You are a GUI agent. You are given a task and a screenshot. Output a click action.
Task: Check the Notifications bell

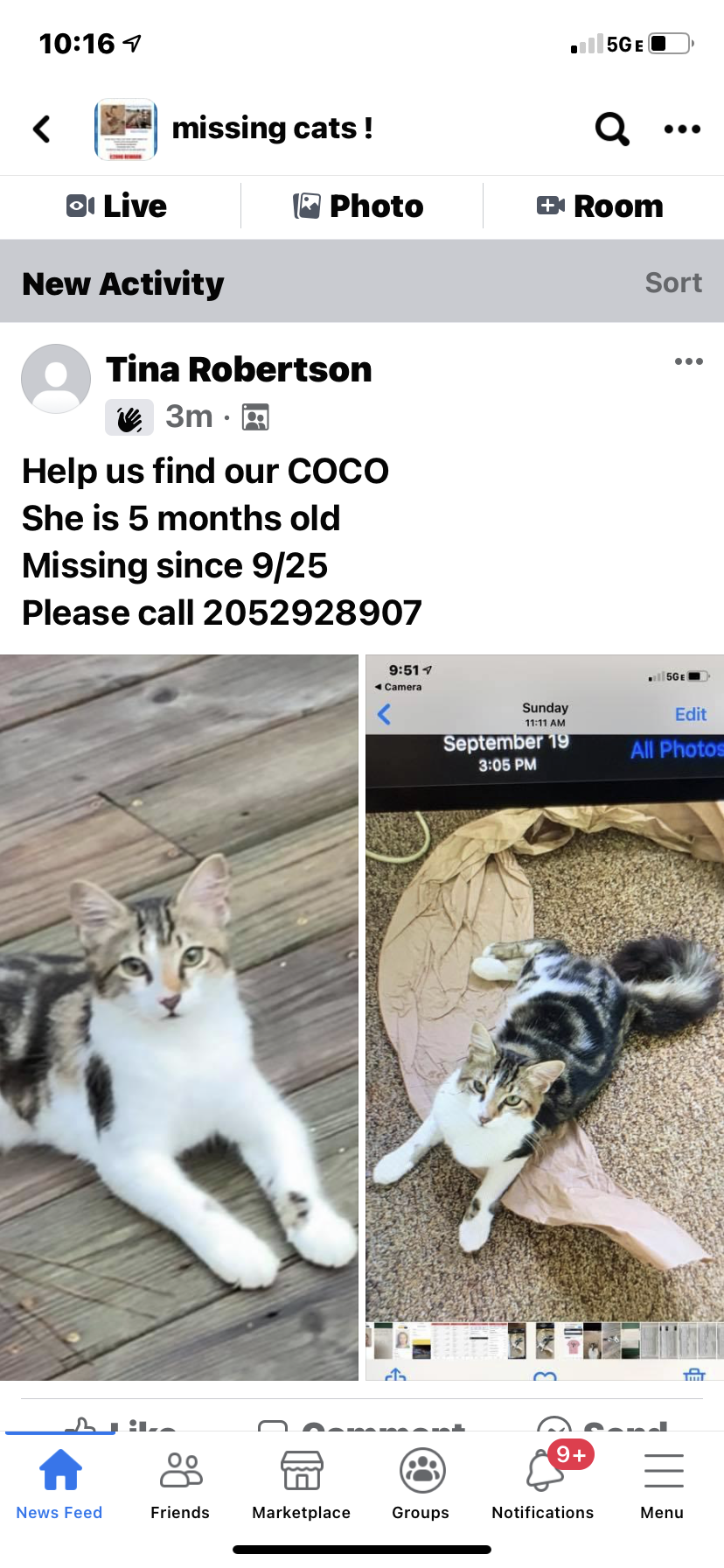(x=543, y=1485)
